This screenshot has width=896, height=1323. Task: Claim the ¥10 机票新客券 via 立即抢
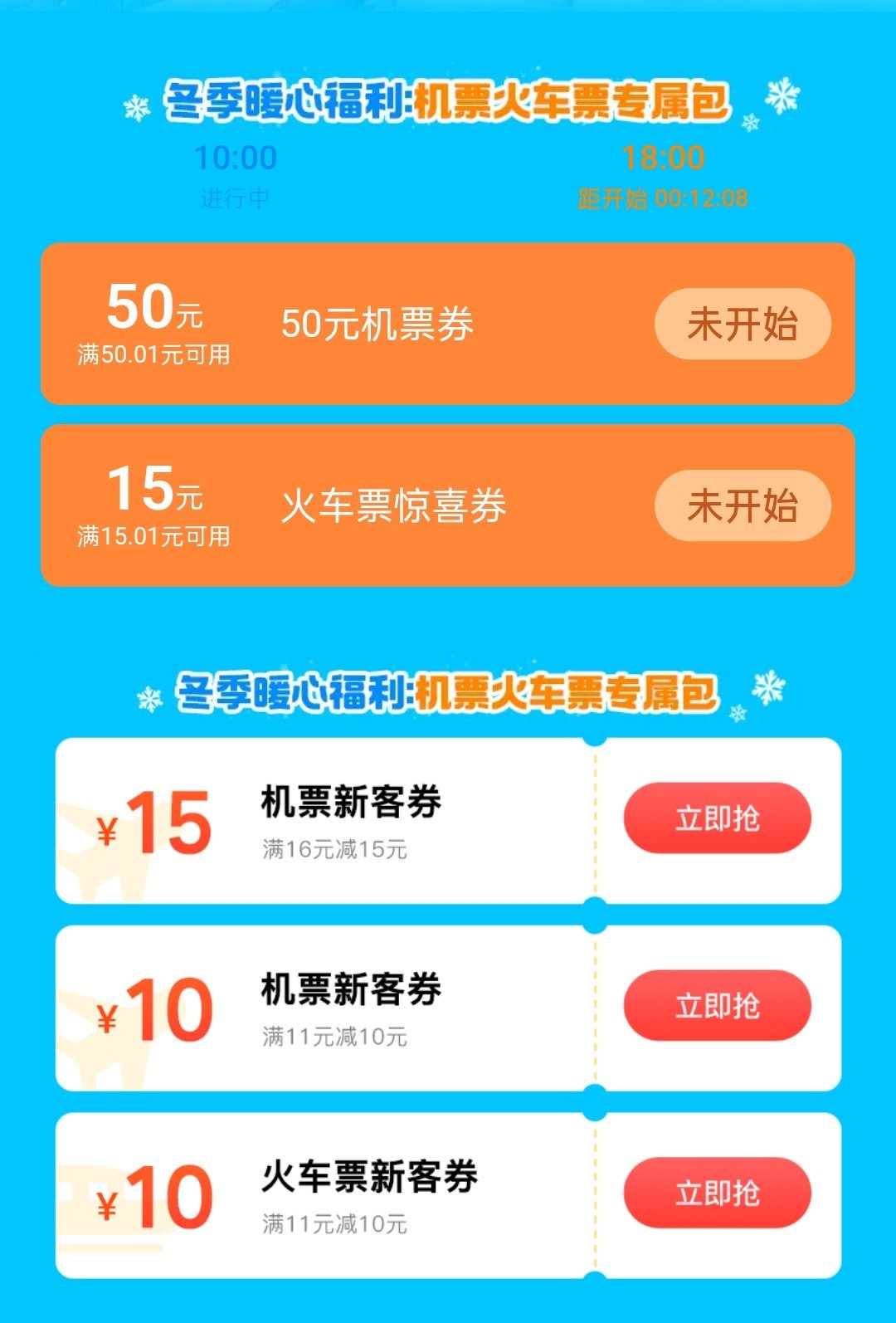(717, 1005)
